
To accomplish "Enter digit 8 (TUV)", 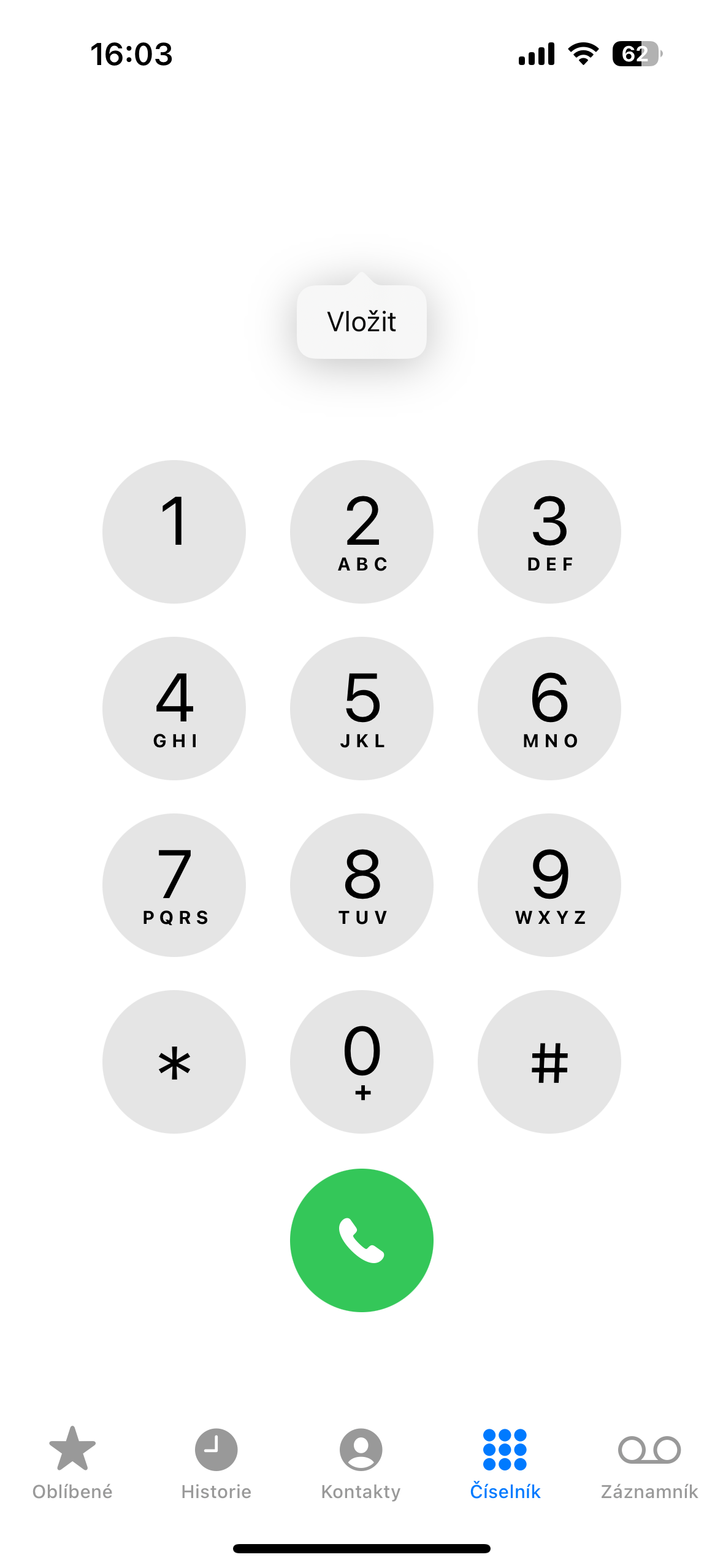I will click(x=362, y=885).
